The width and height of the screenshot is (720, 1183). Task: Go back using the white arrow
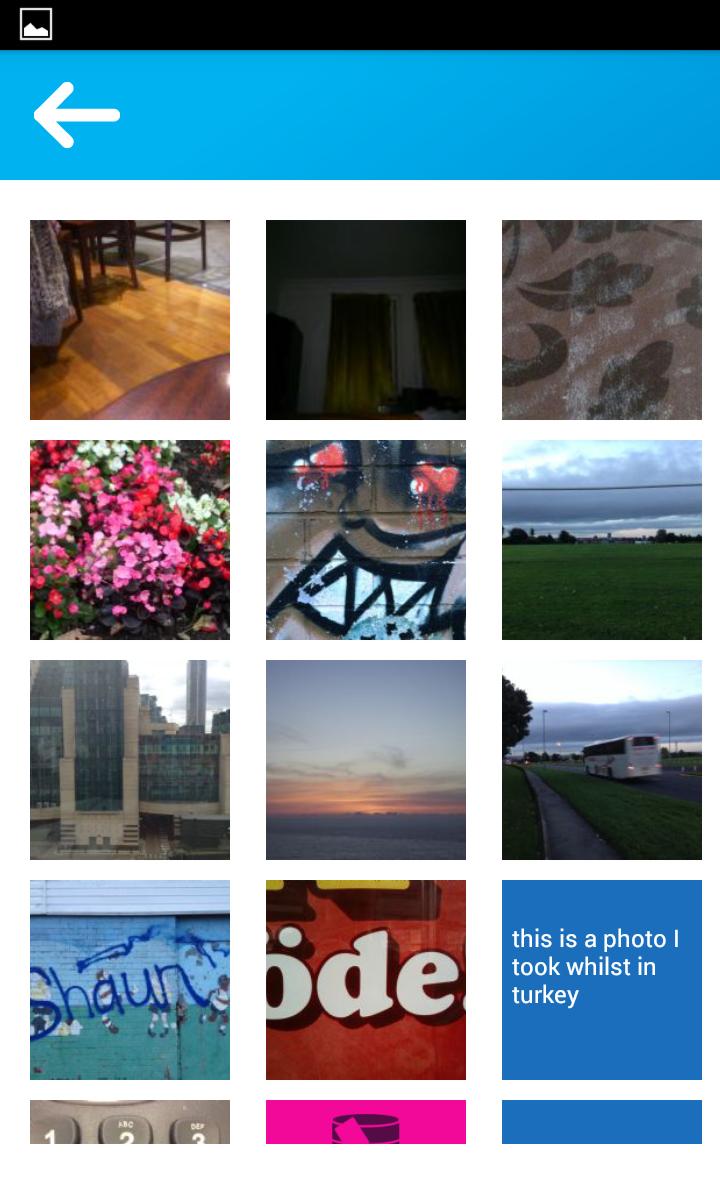(x=77, y=115)
